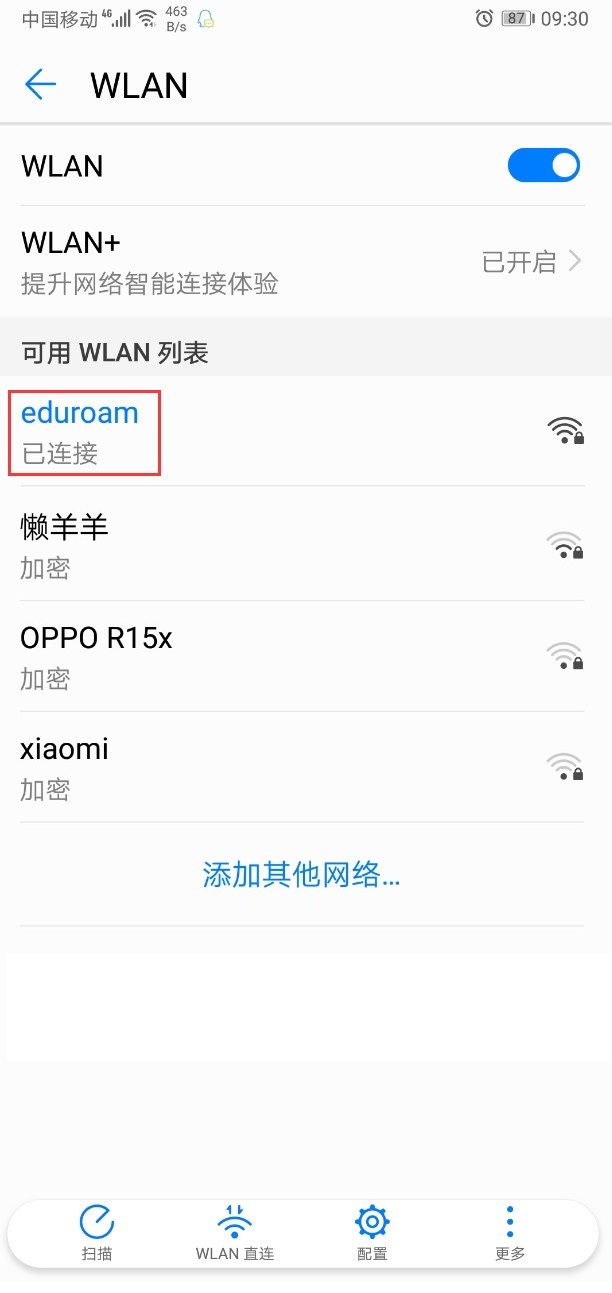This screenshot has width=612, height=1293.
Task: Open WLAN+ settings
Action: [300, 262]
